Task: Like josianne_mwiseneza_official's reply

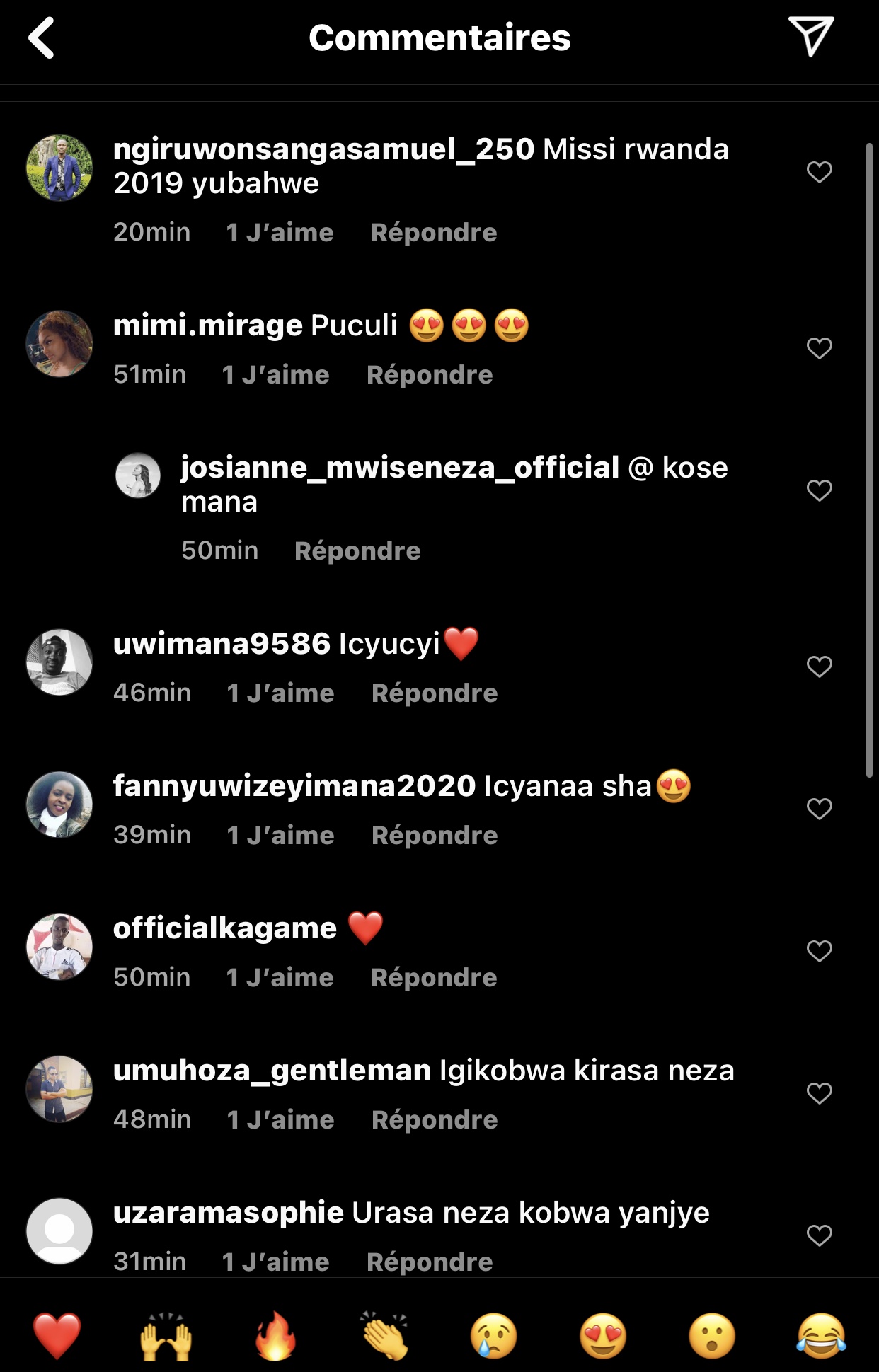Action: [819, 490]
